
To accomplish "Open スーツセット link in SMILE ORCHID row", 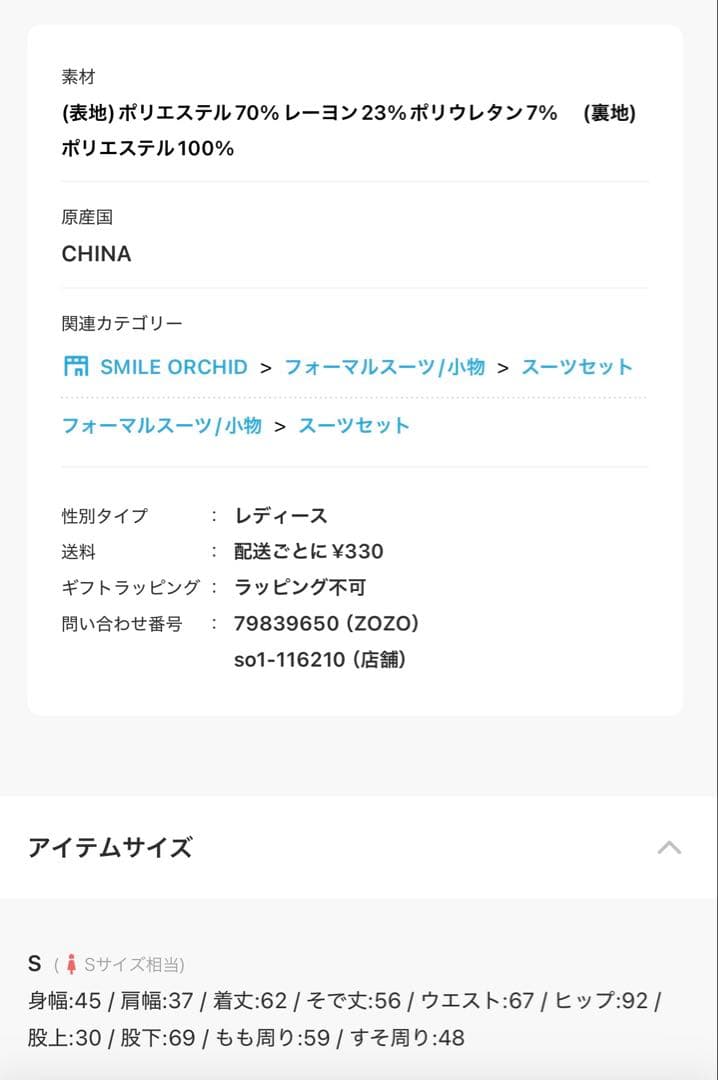I will click(x=576, y=367).
